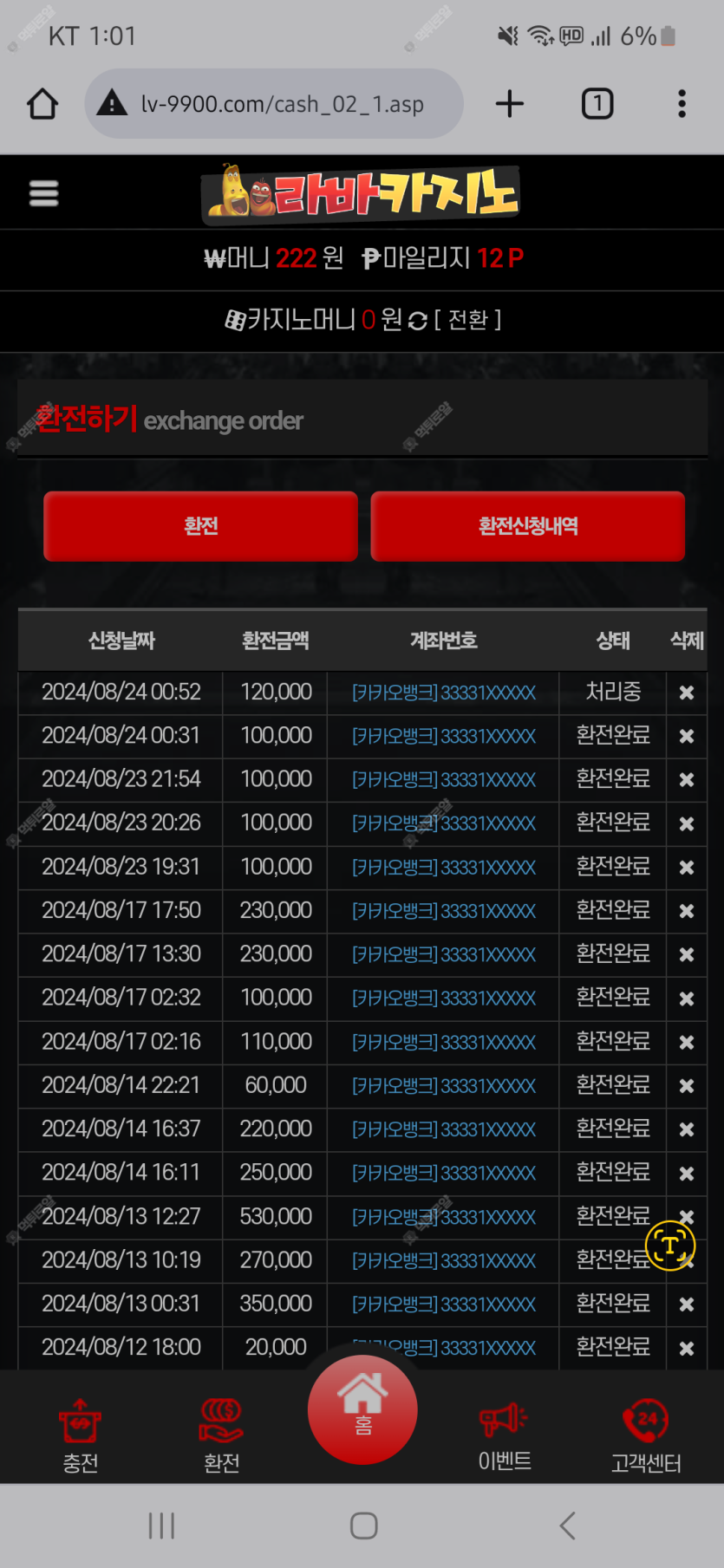The height and width of the screenshot is (1568, 724).
Task: Open a new browser tab
Action: (510, 104)
